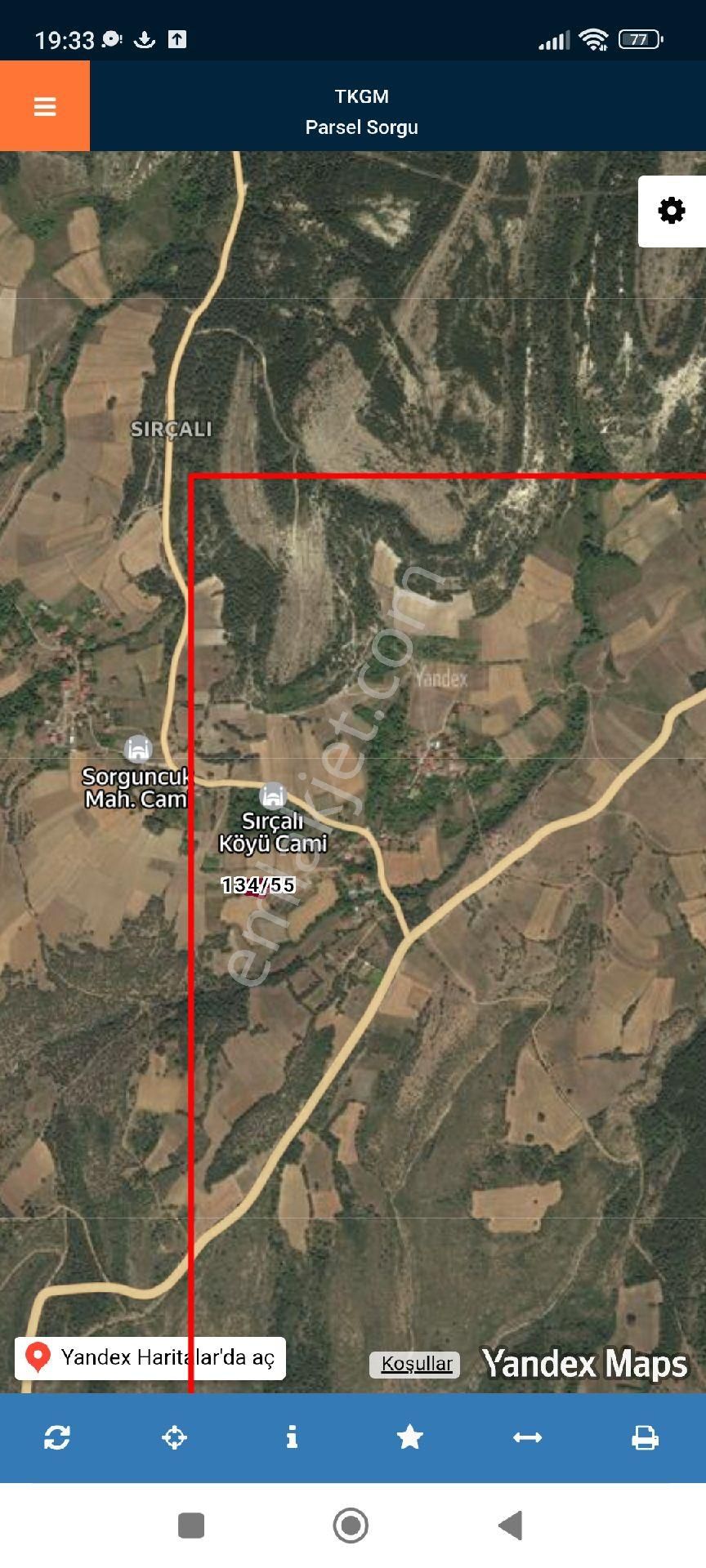This screenshot has height=1568, width=706.
Task: Select the Sırçalı Köyü Cami marker
Action: pyautogui.click(x=273, y=795)
